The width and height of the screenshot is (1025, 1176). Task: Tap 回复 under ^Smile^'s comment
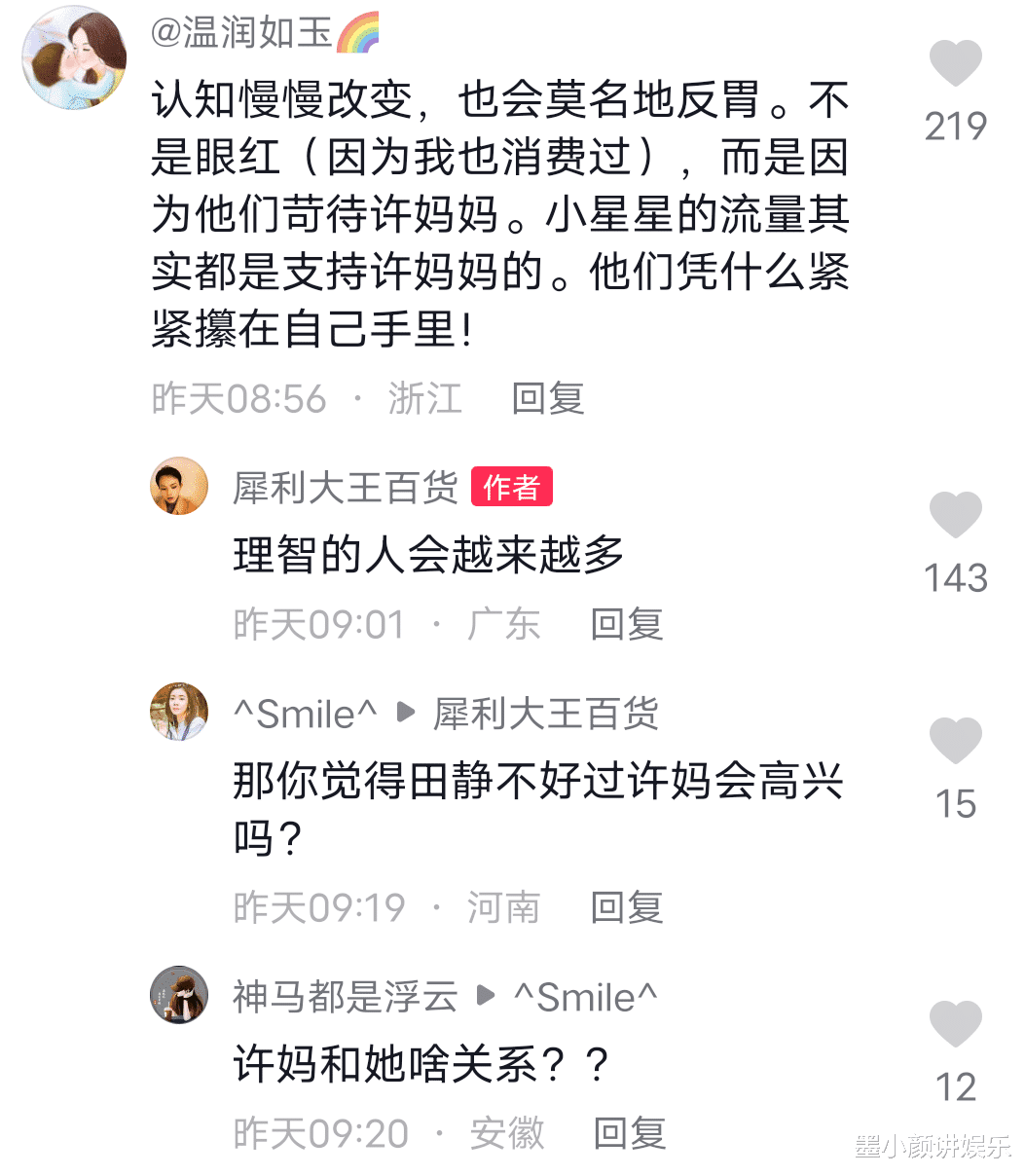627,907
